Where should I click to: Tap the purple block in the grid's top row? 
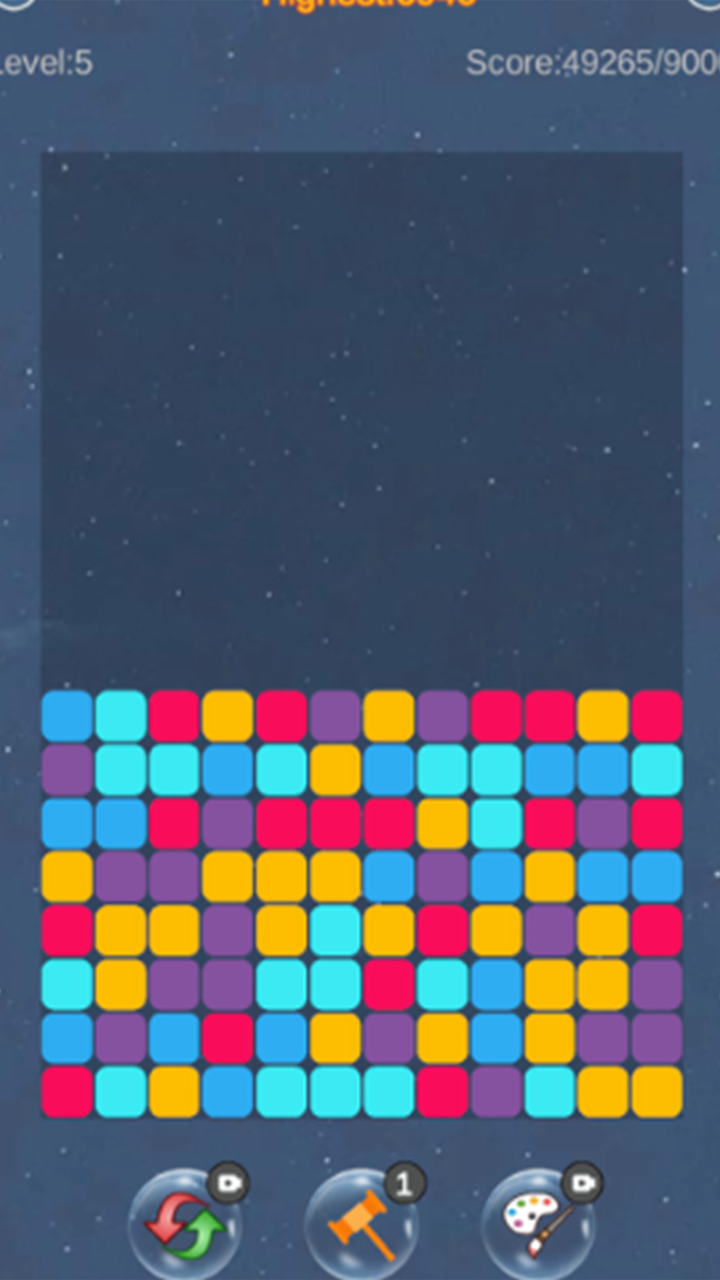click(x=335, y=715)
